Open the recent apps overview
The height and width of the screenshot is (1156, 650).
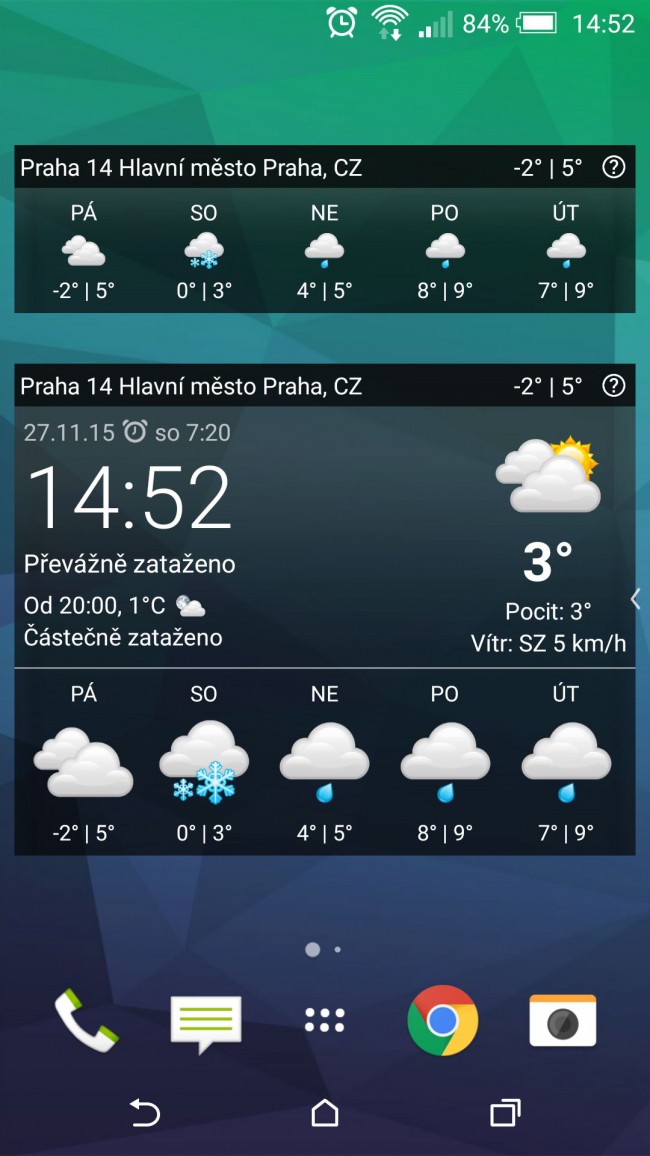[x=505, y=1112]
